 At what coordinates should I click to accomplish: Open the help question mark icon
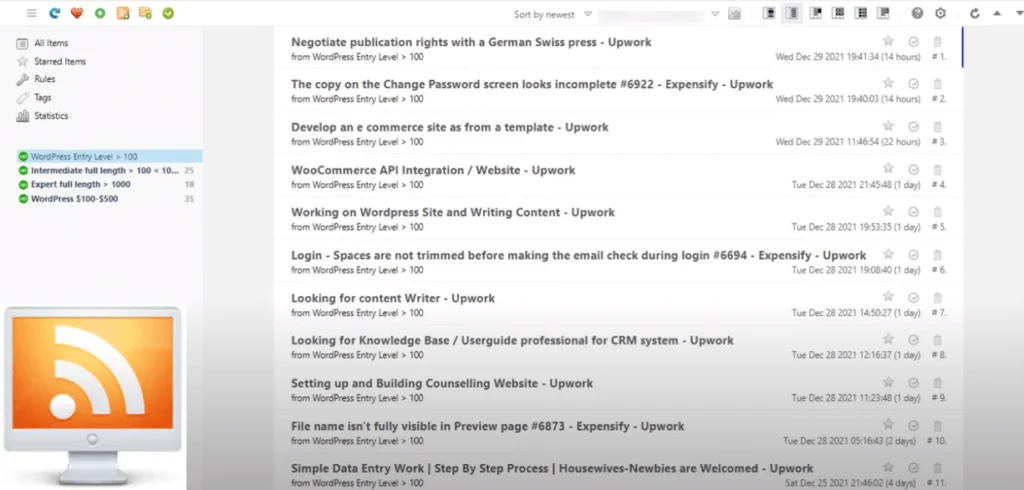click(x=917, y=13)
